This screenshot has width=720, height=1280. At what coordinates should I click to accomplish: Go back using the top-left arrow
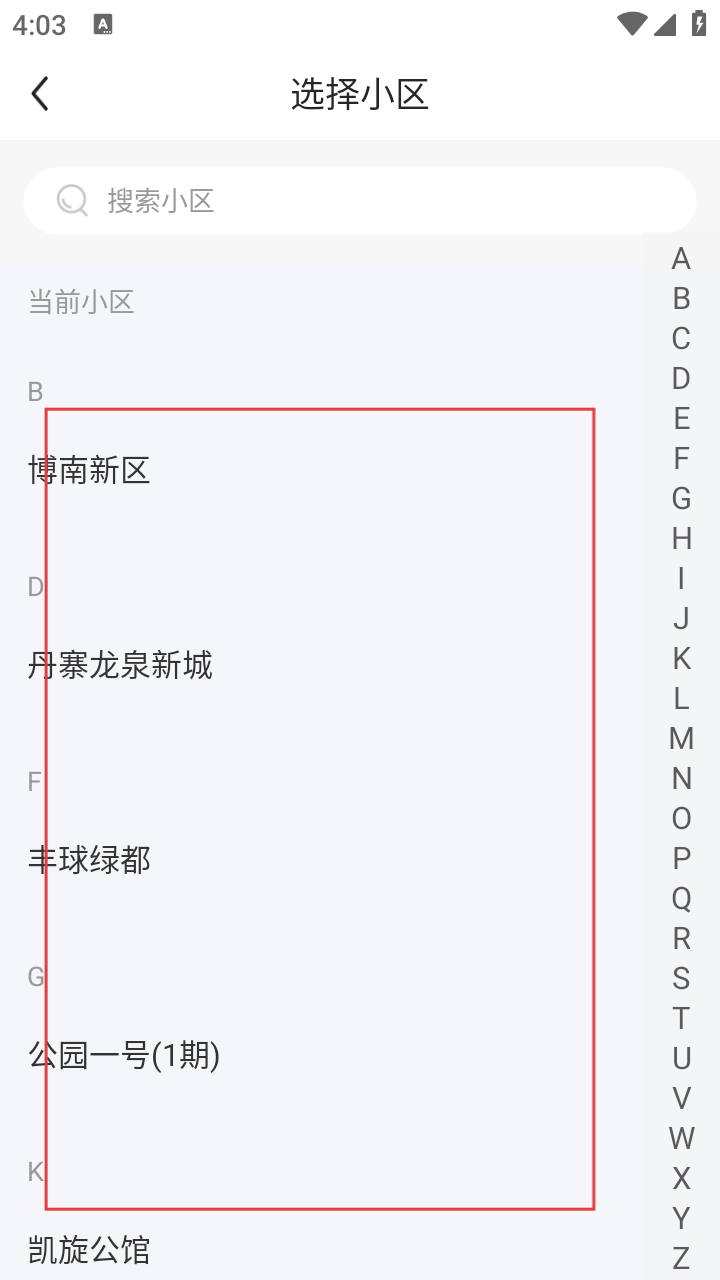(x=40, y=94)
